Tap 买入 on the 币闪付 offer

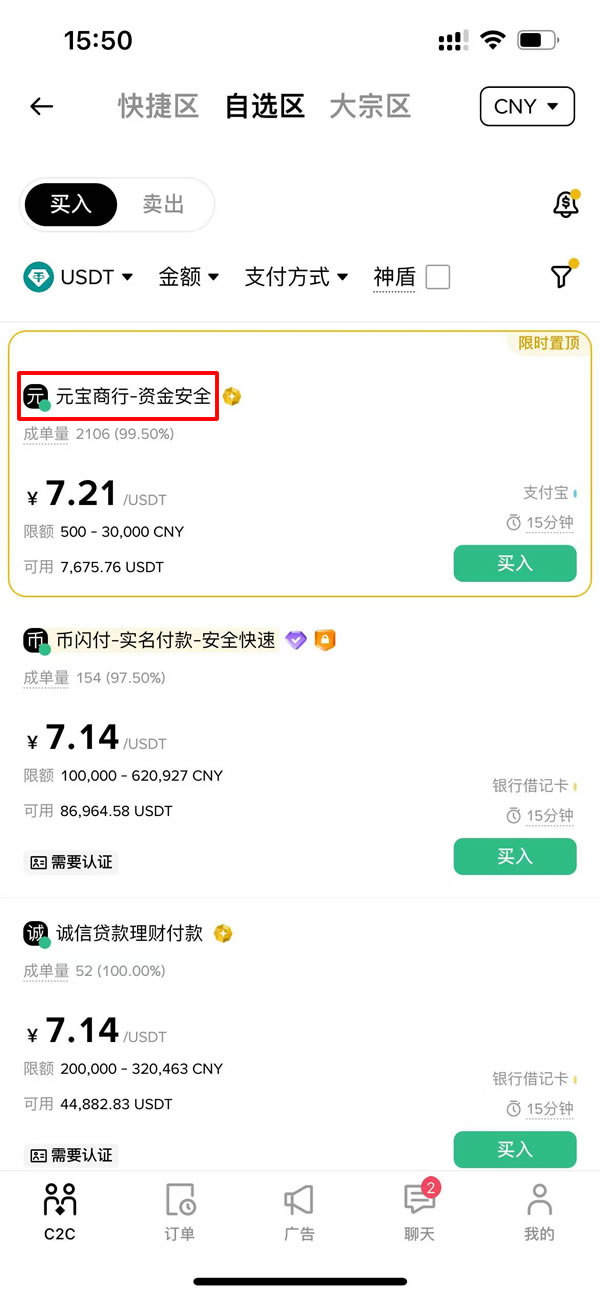coord(515,856)
